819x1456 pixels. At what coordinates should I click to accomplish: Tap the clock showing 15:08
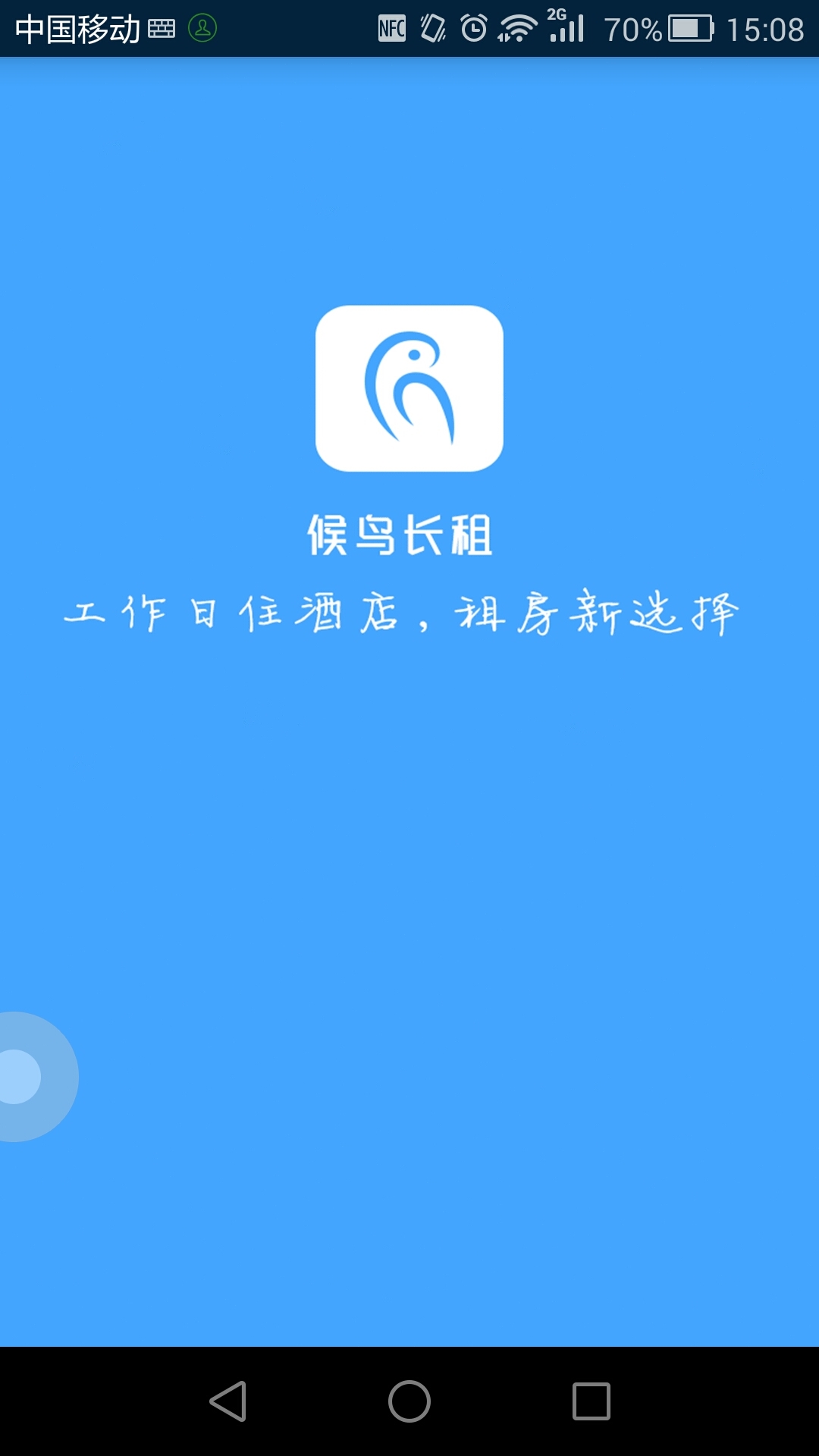(x=766, y=29)
